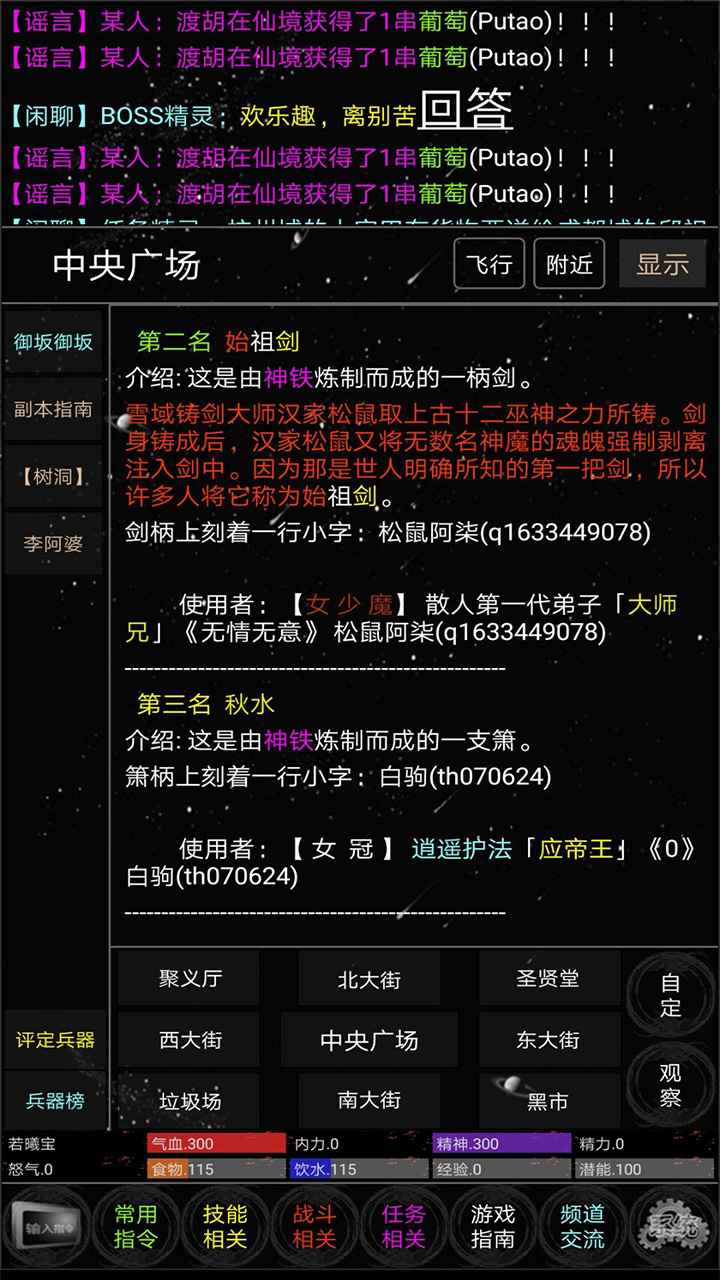Select 李阿婆 NPC
720x1280 pixels.
coord(53,544)
